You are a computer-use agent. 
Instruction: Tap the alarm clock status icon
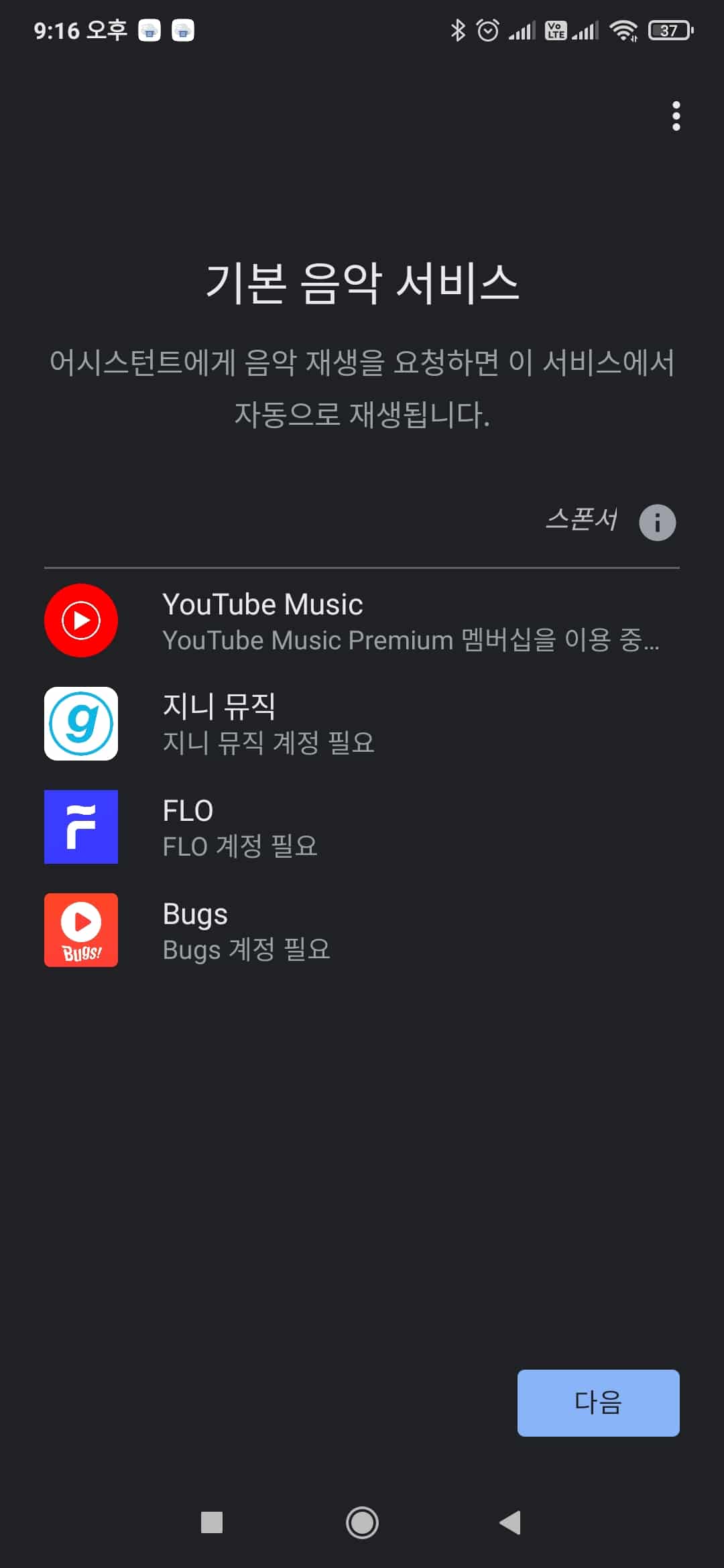click(487, 29)
